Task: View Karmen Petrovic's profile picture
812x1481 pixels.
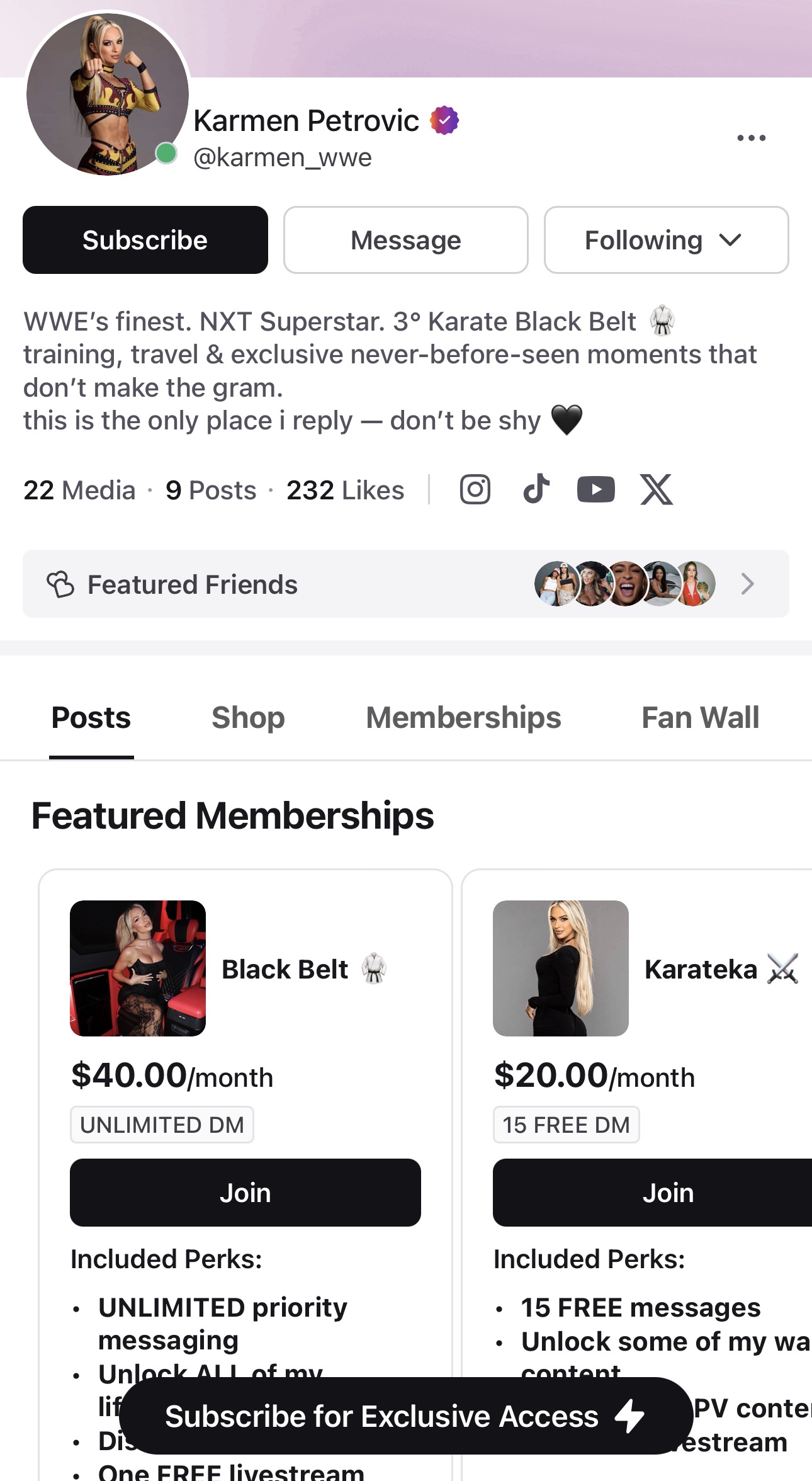Action: click(108, 94)
